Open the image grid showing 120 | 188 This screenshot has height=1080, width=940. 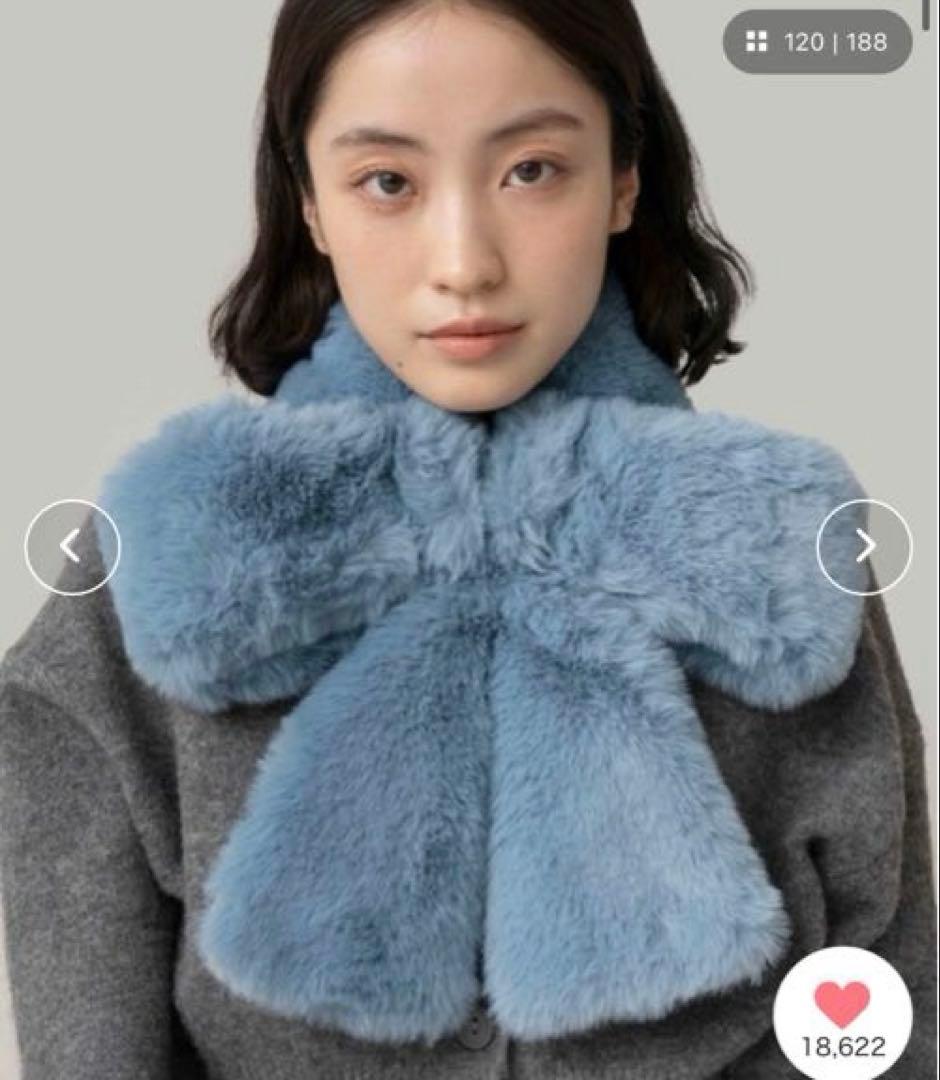click(x=817, y=42)
